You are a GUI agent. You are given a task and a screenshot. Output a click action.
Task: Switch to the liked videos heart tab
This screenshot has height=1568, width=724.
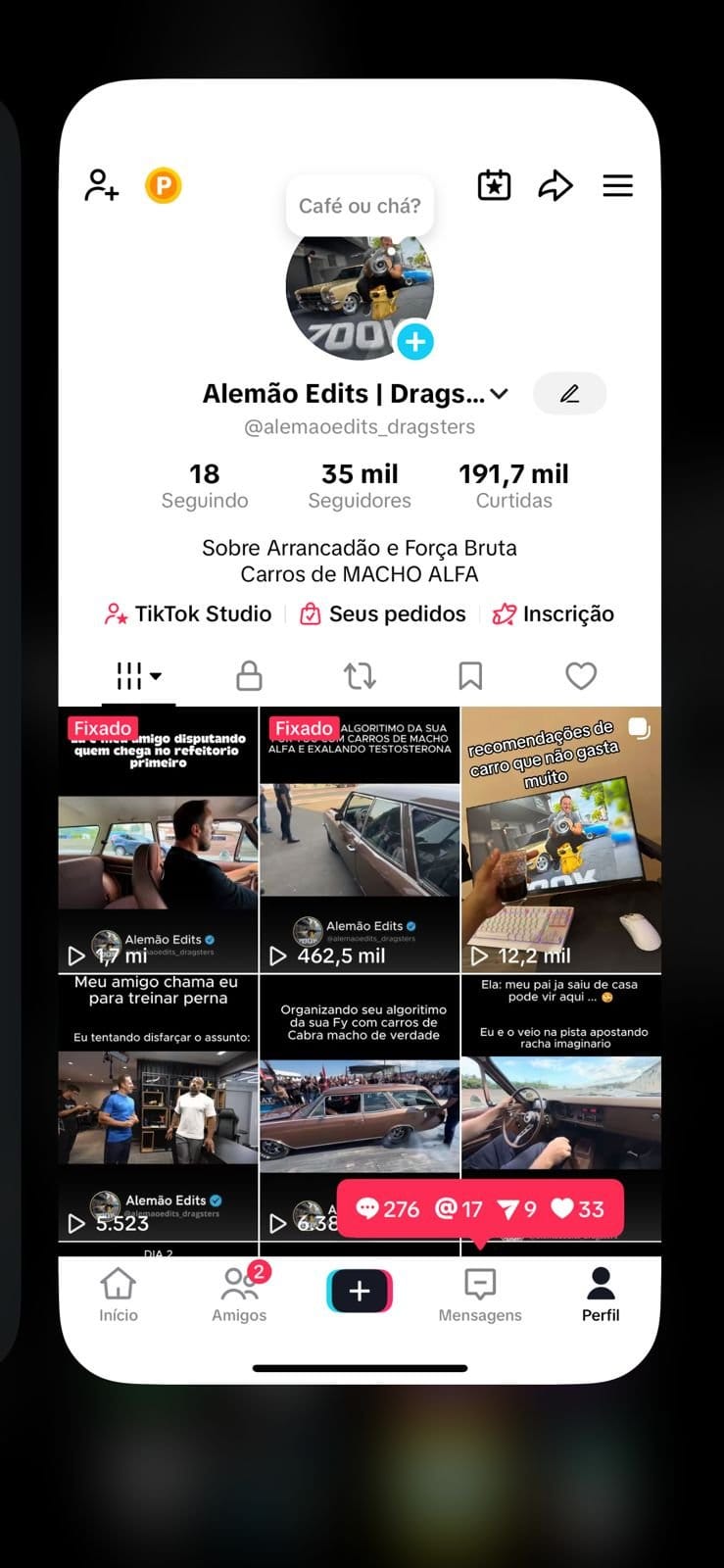pyautogui.click(x=581, y=675)
